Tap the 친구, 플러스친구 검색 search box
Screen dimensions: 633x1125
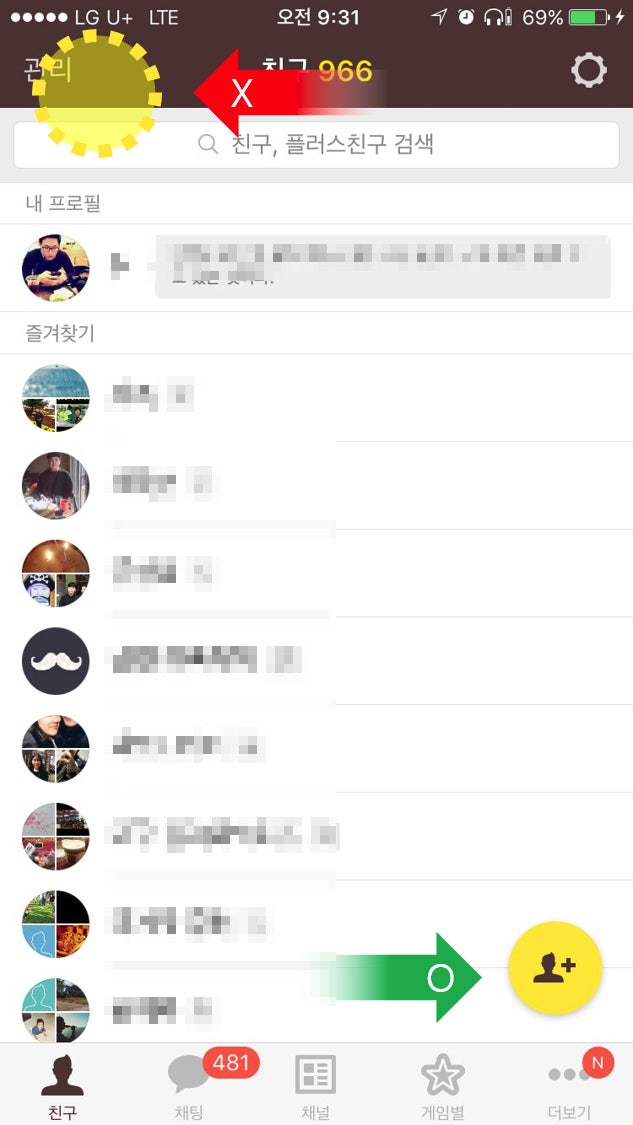[x=316, y=145]
